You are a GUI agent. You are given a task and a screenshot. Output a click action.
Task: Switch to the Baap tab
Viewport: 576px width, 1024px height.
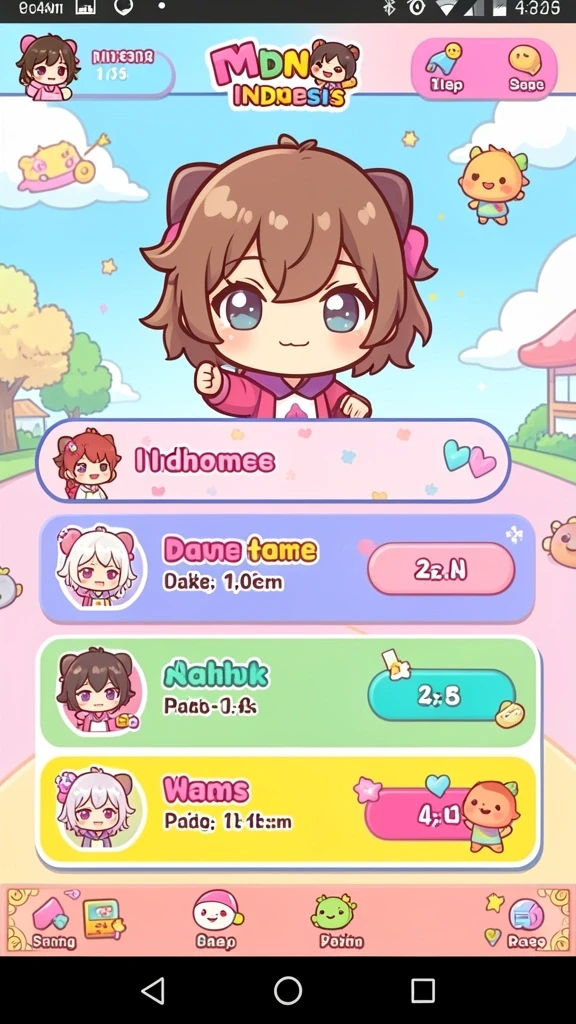pos(216,920)
